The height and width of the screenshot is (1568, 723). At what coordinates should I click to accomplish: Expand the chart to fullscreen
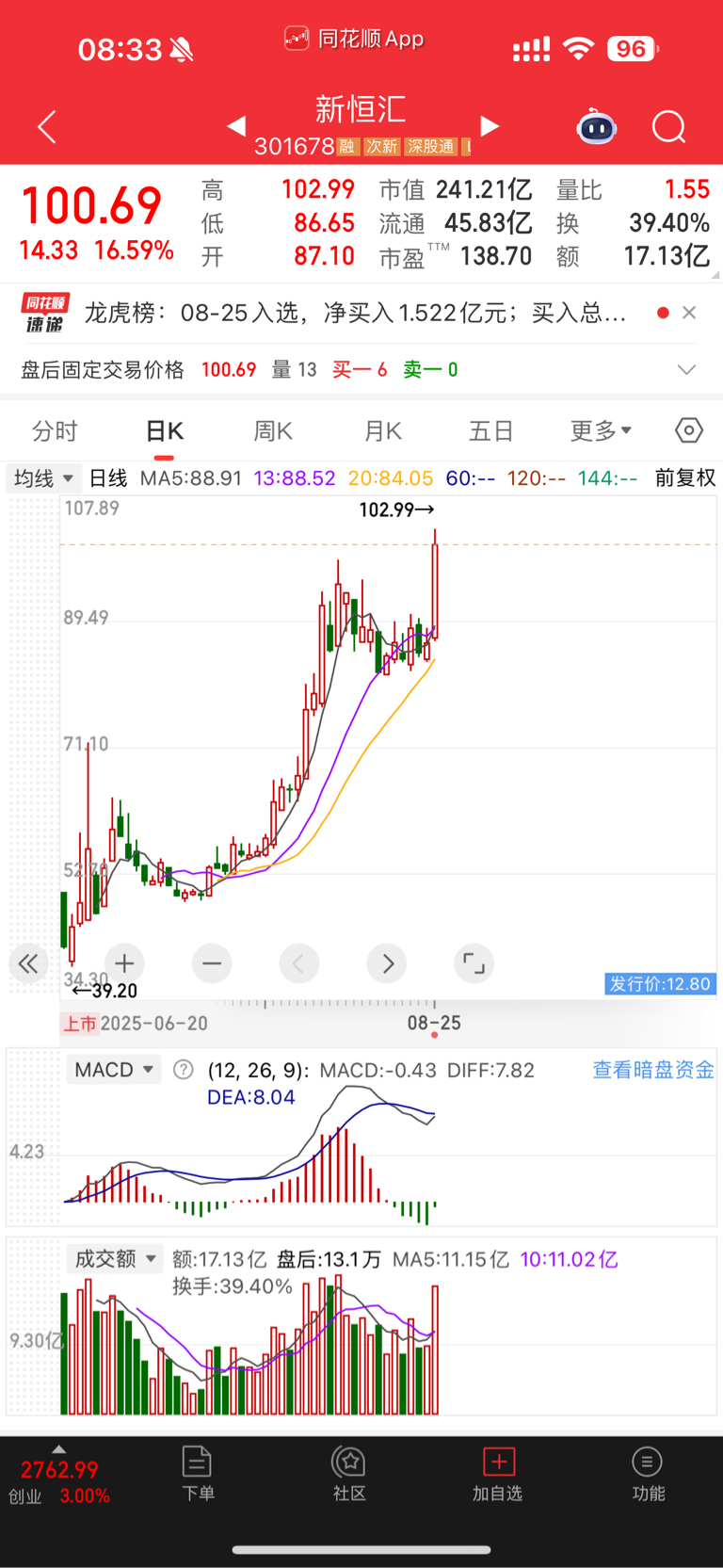(x=474, y=962)
